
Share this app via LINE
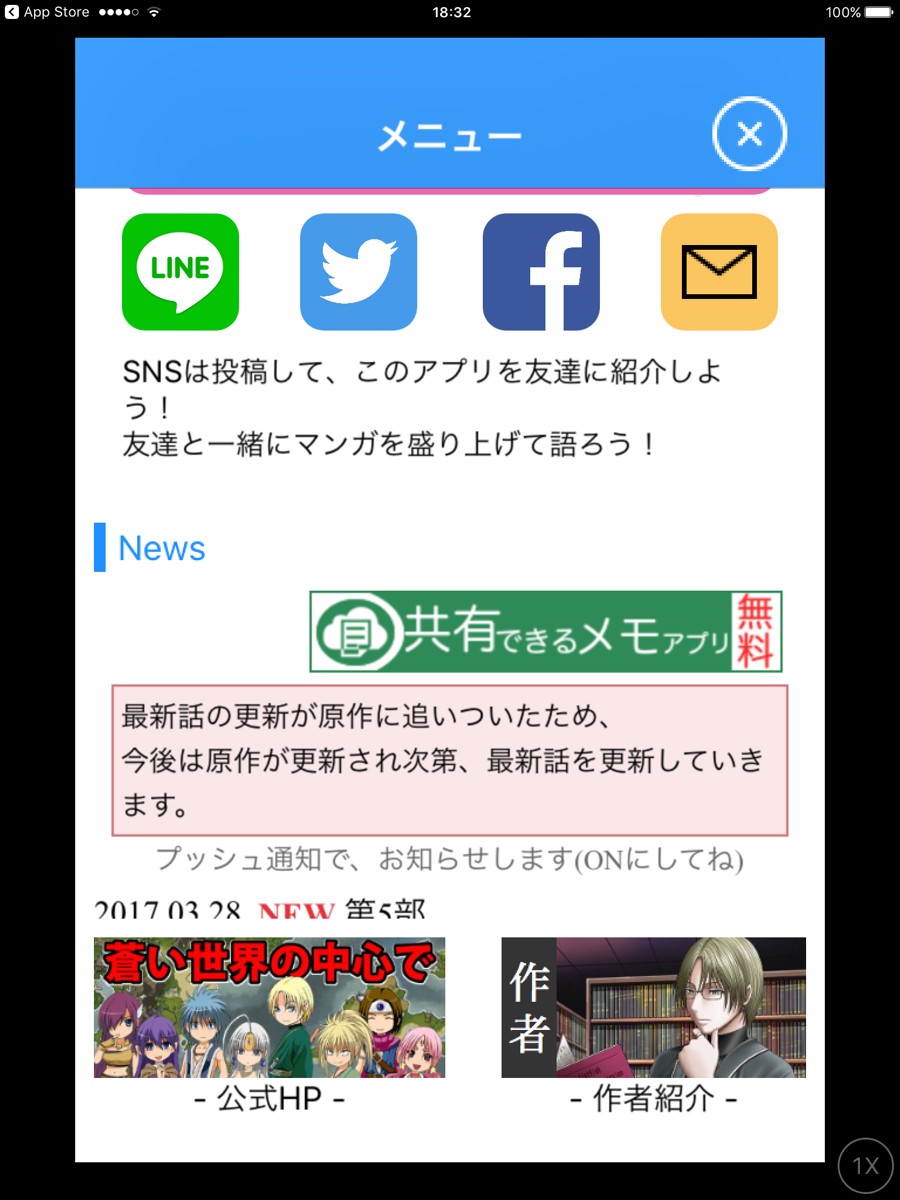(180, 271)
